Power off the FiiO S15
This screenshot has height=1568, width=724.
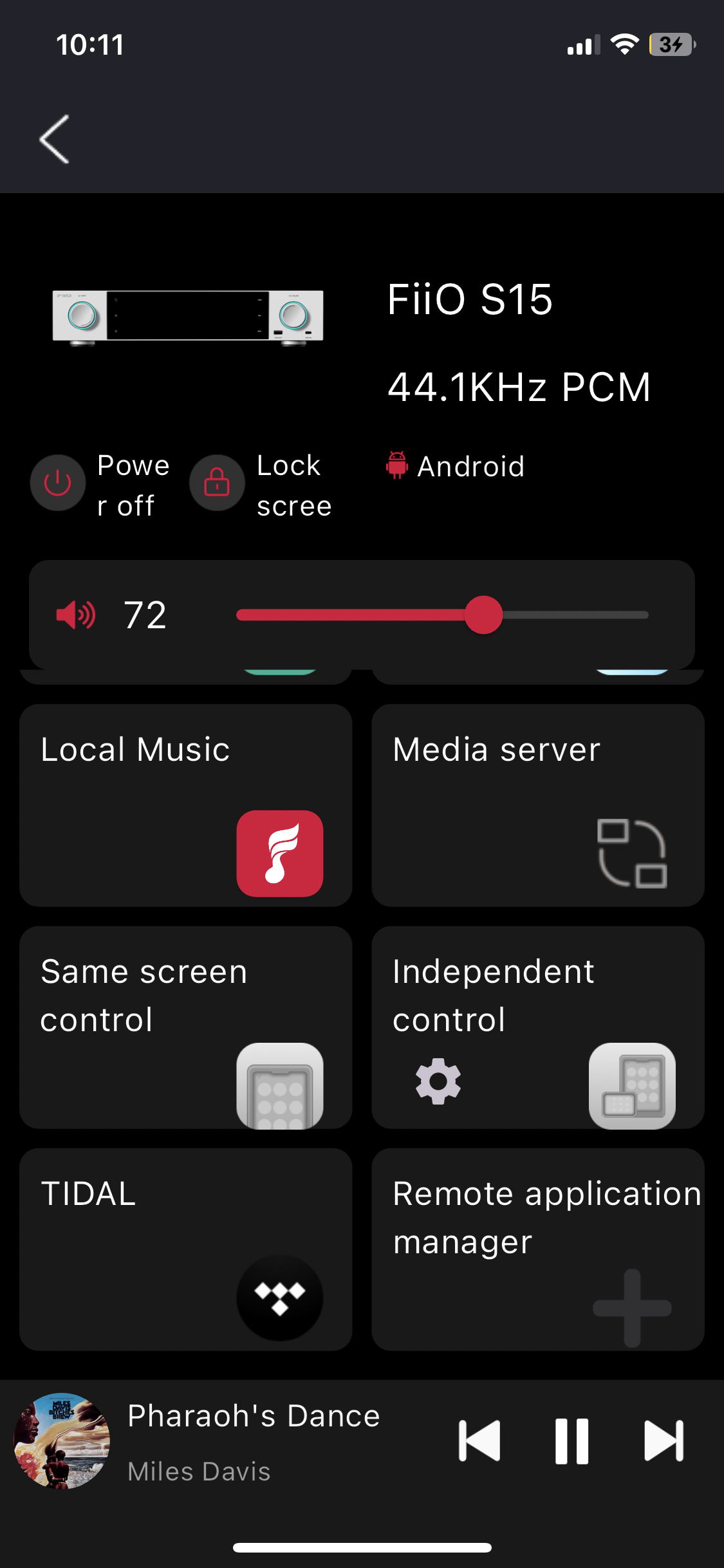[58, 483]
